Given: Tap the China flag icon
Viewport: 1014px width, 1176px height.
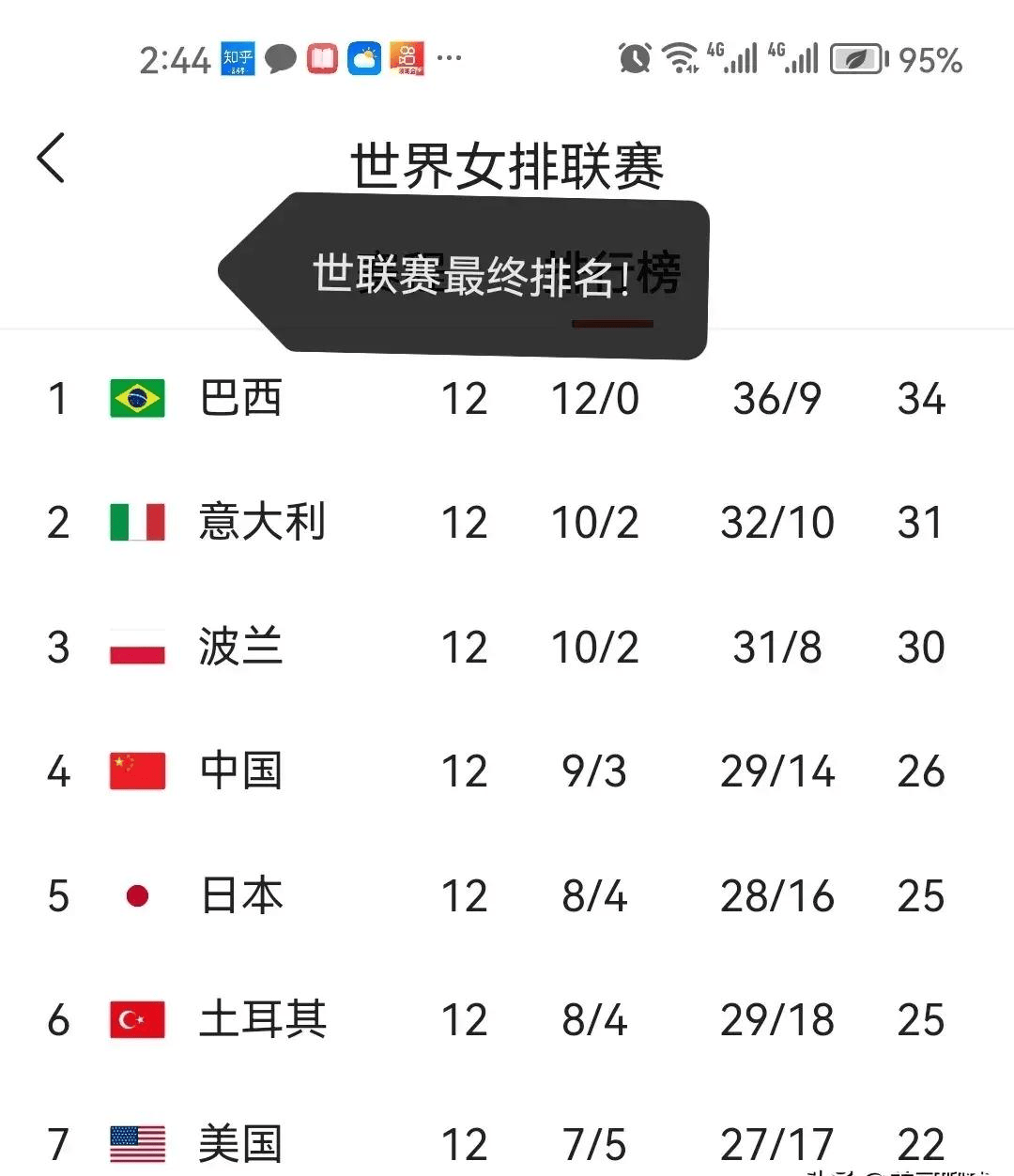Looking at the screenshot, I should [x=136, y=771].
